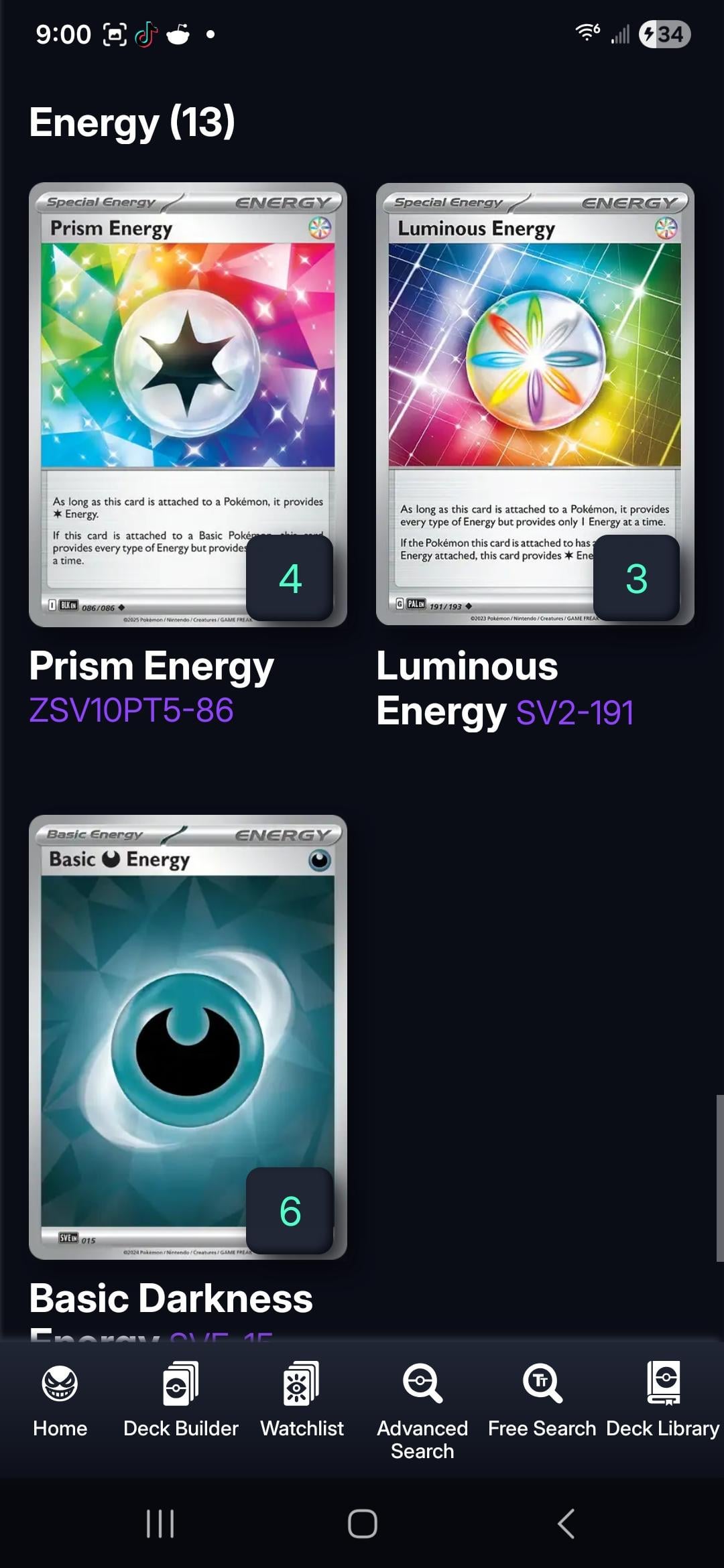Screen dimensions: 724x1568
Task: Open the Prism Energy card
Action: point(188,404)
